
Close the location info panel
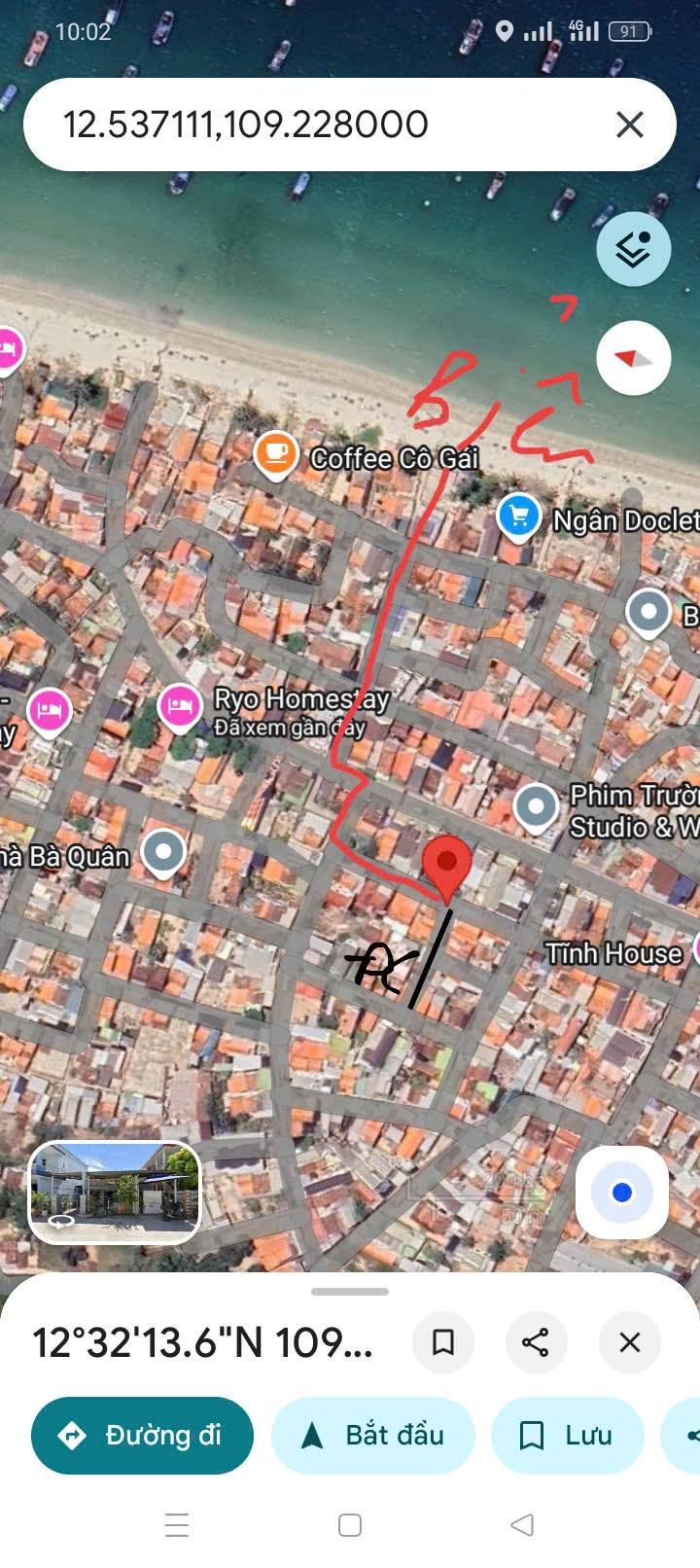tap(629, 1342)
